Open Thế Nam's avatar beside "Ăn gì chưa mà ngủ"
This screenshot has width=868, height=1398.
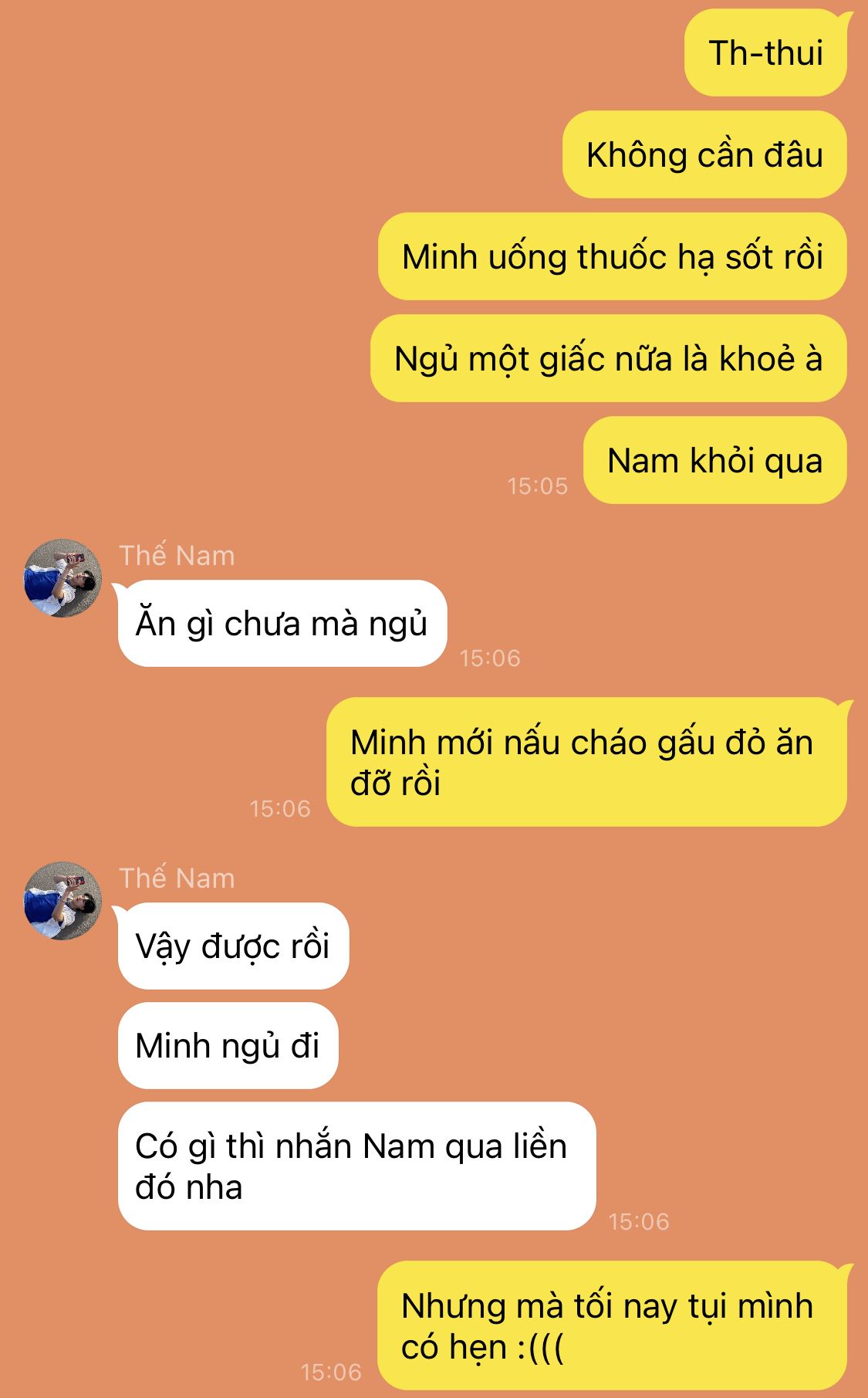(x=62, y=578)
